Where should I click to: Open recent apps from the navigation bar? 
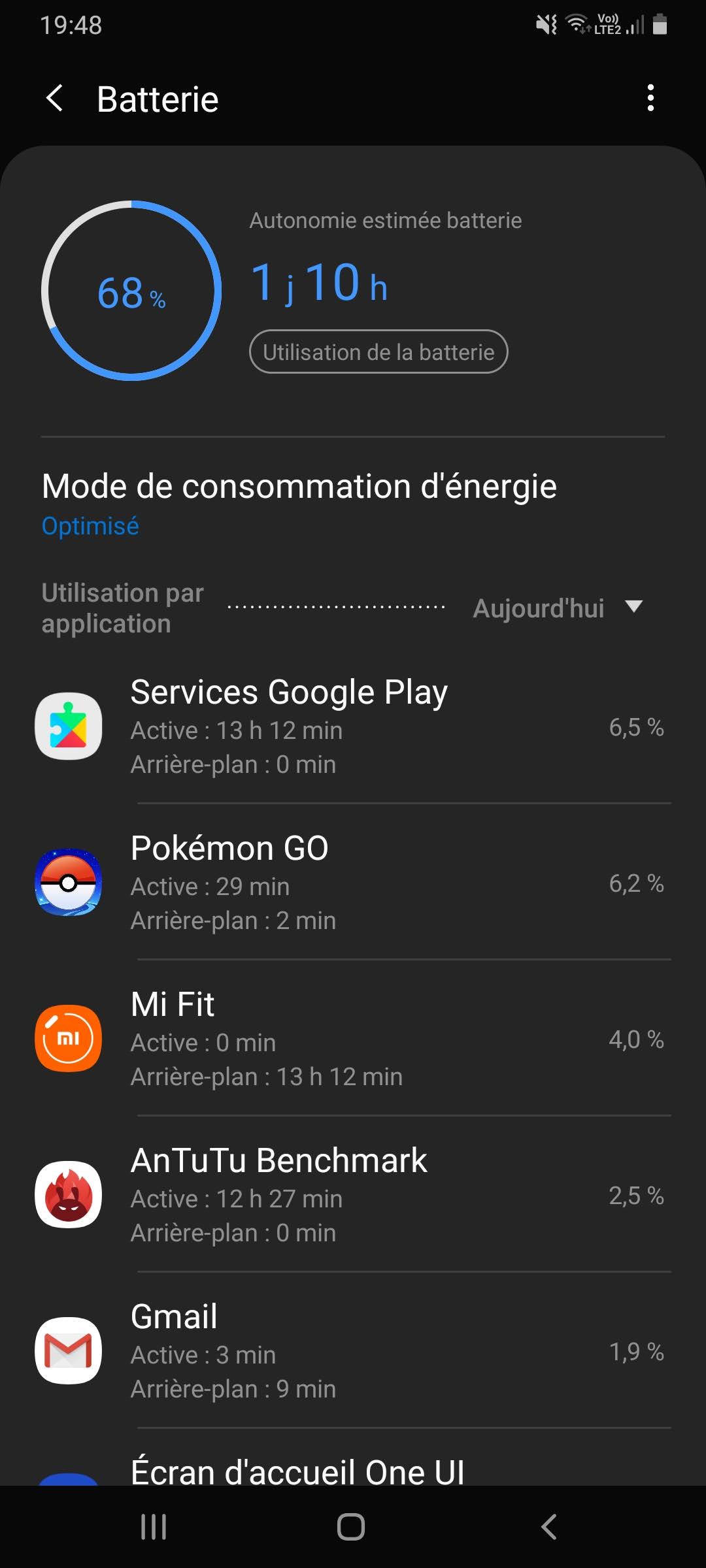(154, 1527)
